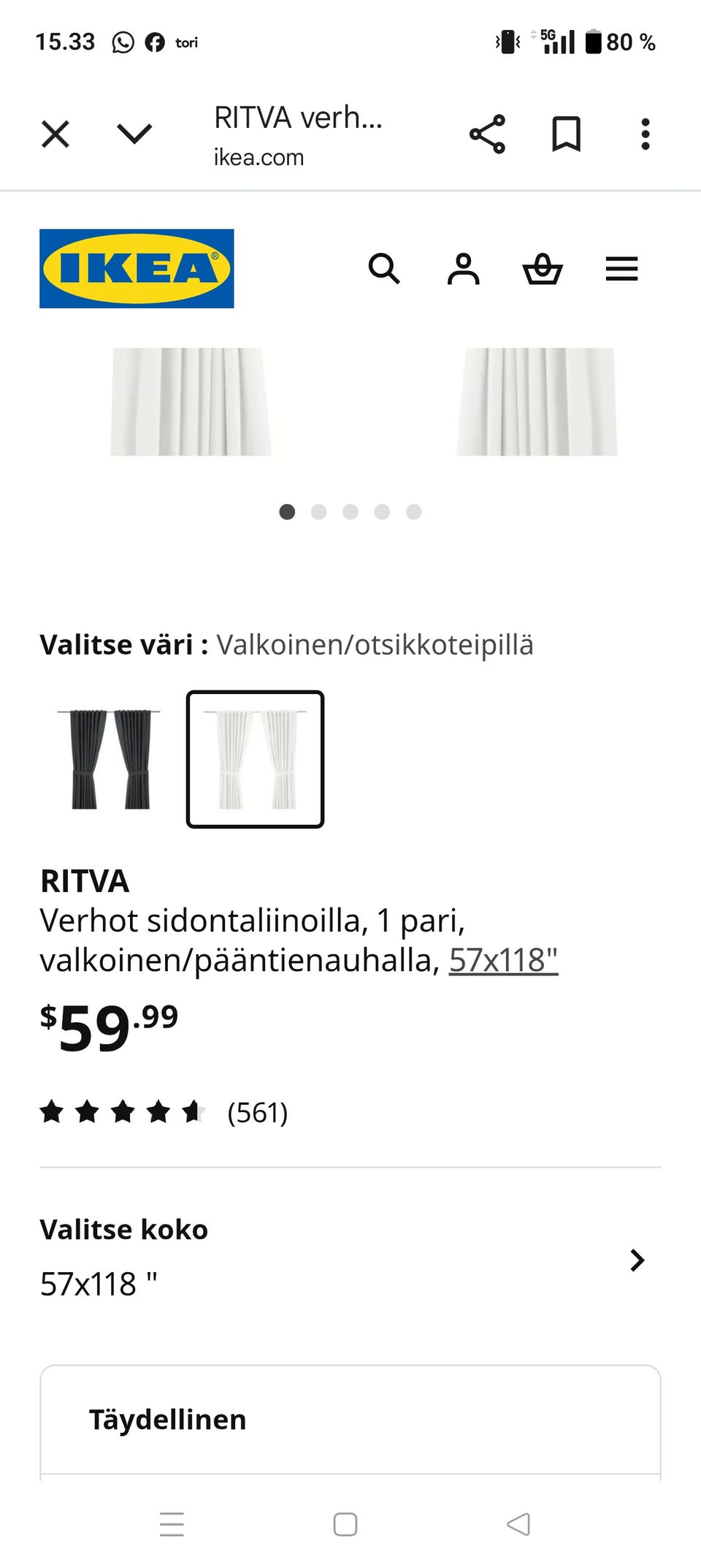Click the IKEA logo
This screenshot has width=701, height=1568.
(135, 269)
